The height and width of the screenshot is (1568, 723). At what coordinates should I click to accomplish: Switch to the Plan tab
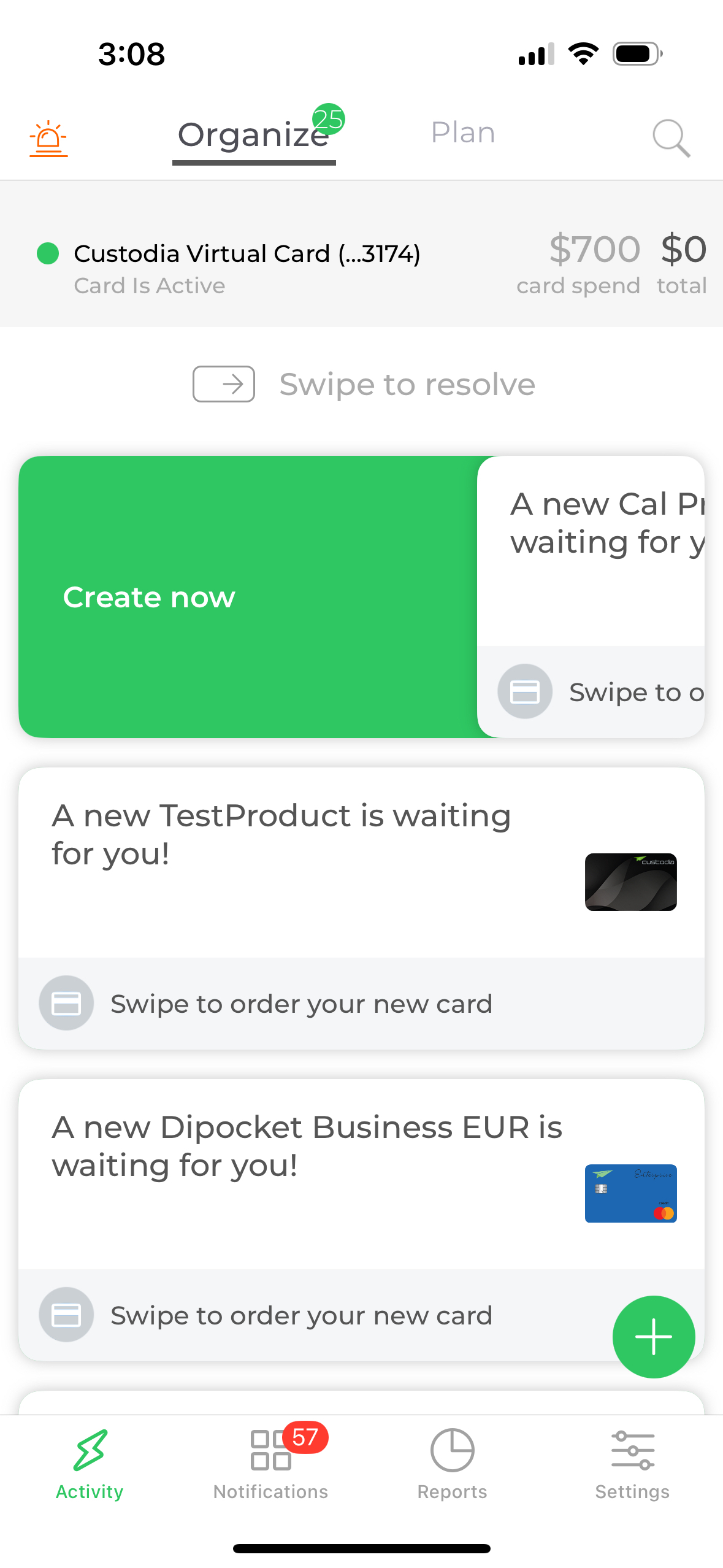tap(463, 131)
